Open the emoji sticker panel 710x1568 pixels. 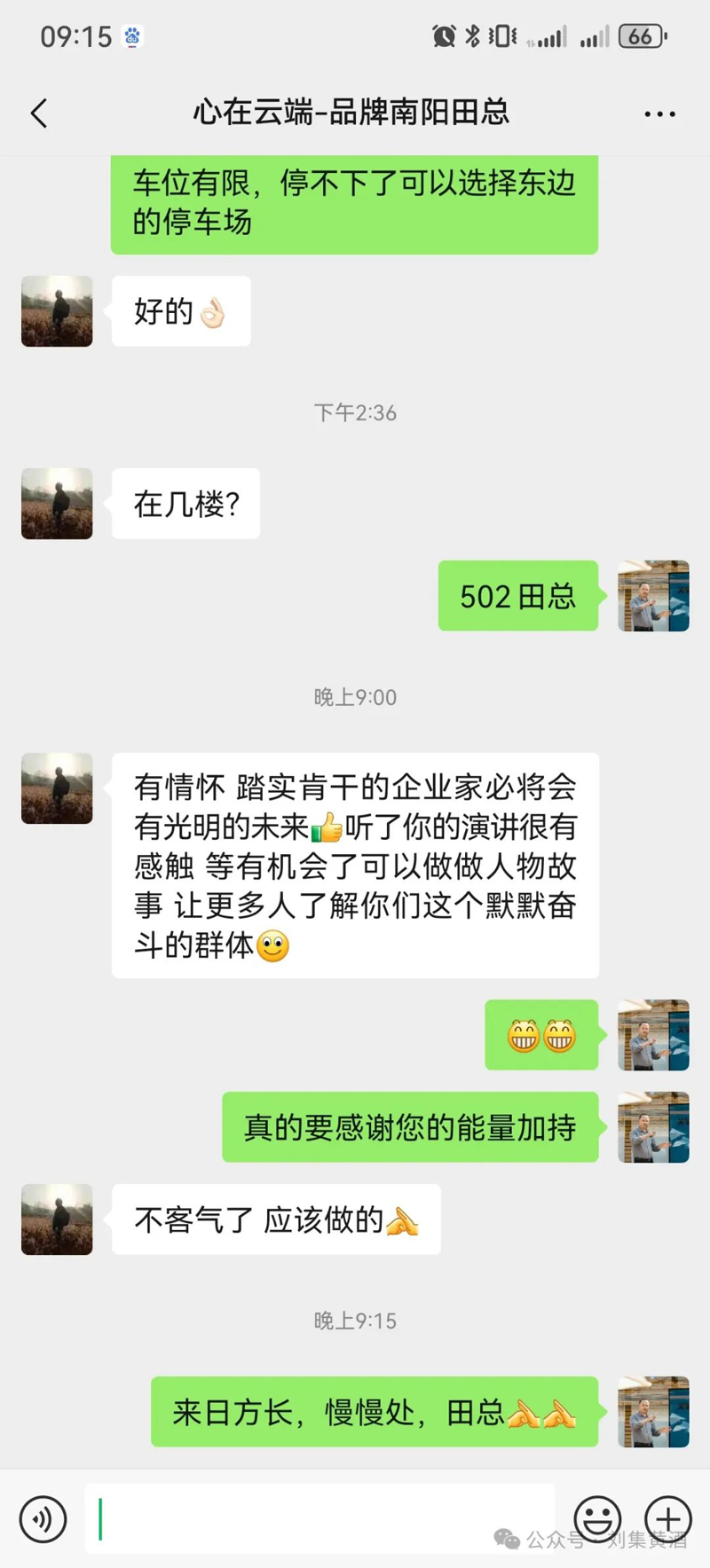597,1517
